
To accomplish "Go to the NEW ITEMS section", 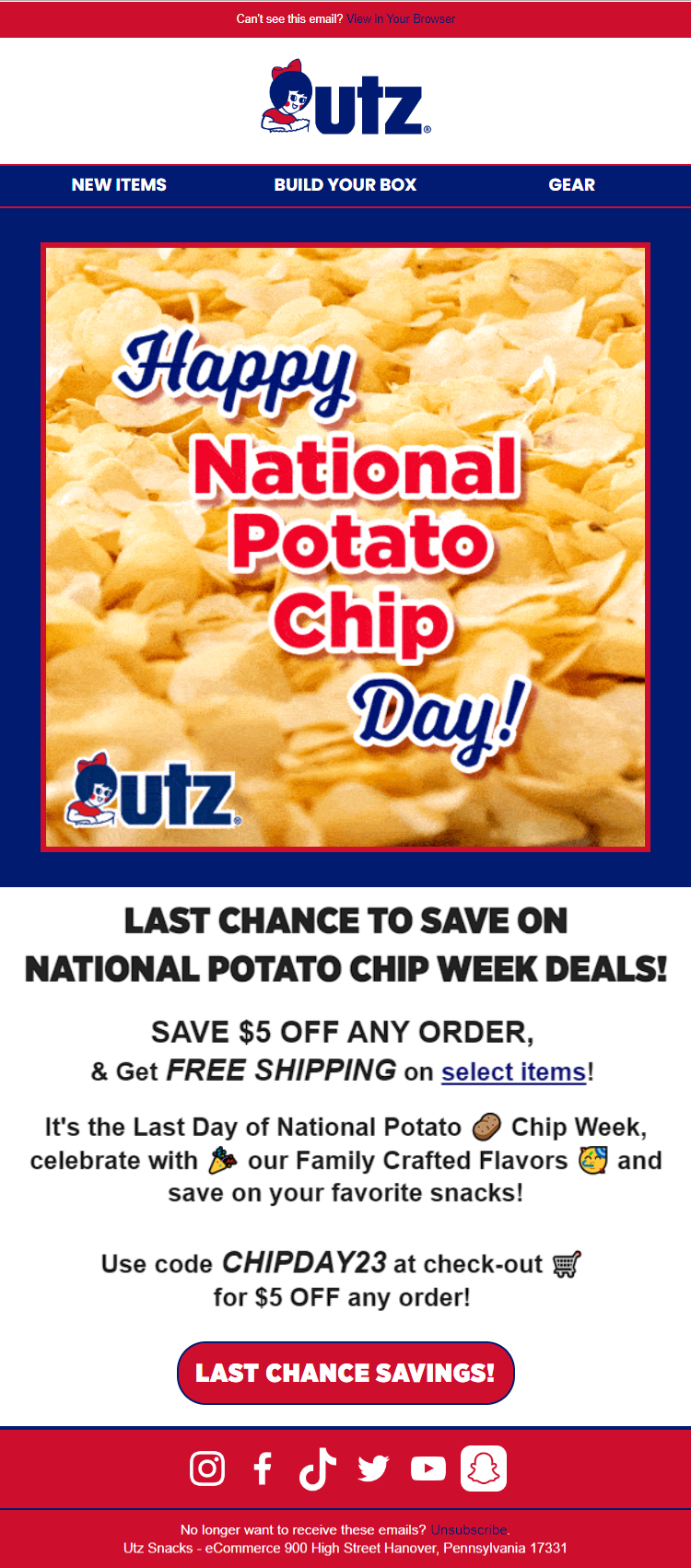I will [119, 185].
